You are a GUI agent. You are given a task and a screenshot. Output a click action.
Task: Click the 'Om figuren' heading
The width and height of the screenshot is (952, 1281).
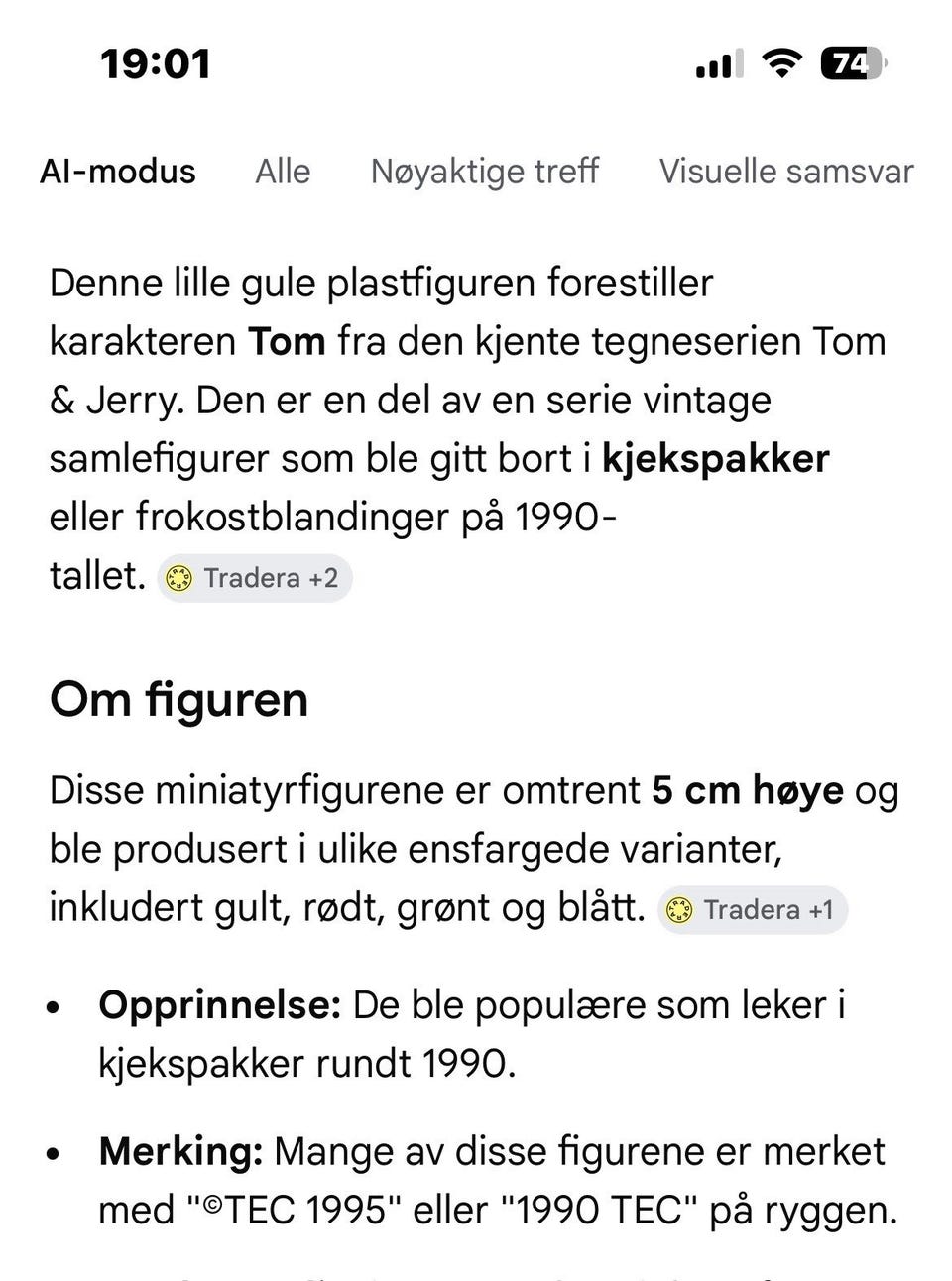[x=178, y=699]
